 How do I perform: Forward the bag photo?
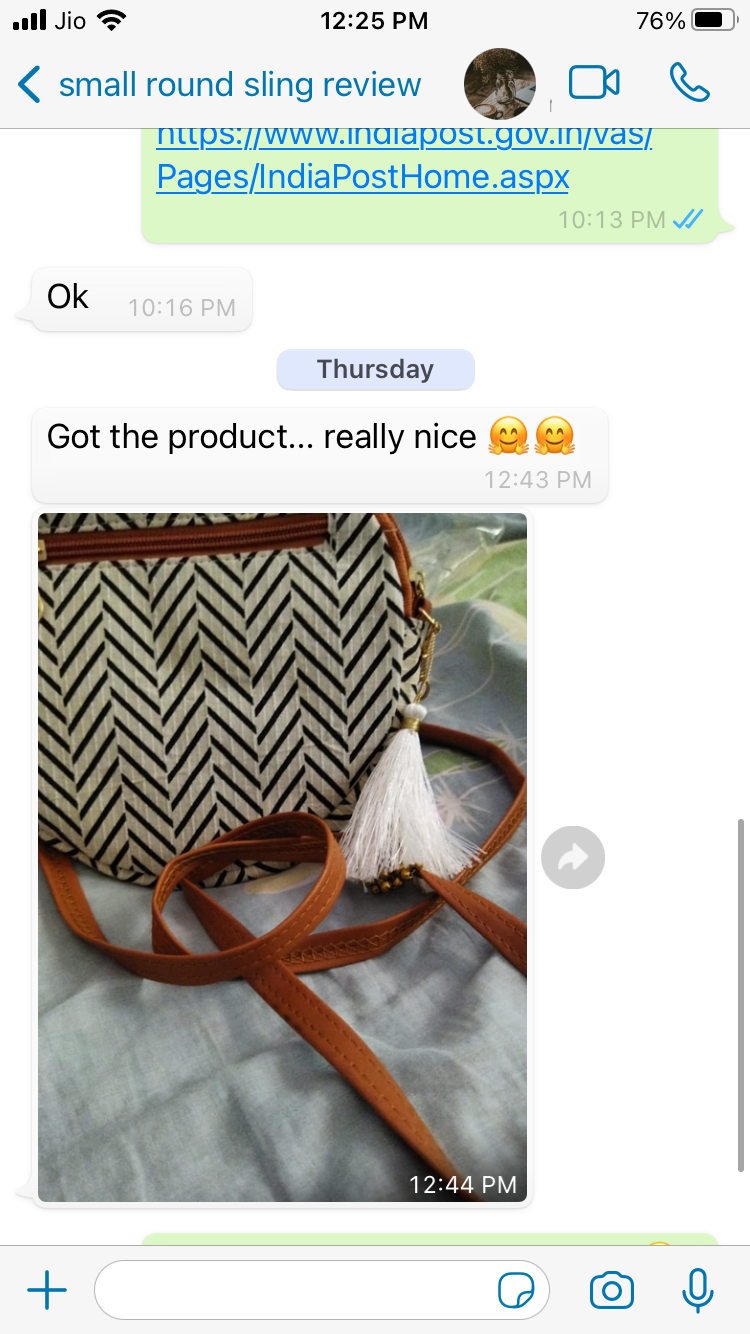pyautogui.click(x=573, y=857)
